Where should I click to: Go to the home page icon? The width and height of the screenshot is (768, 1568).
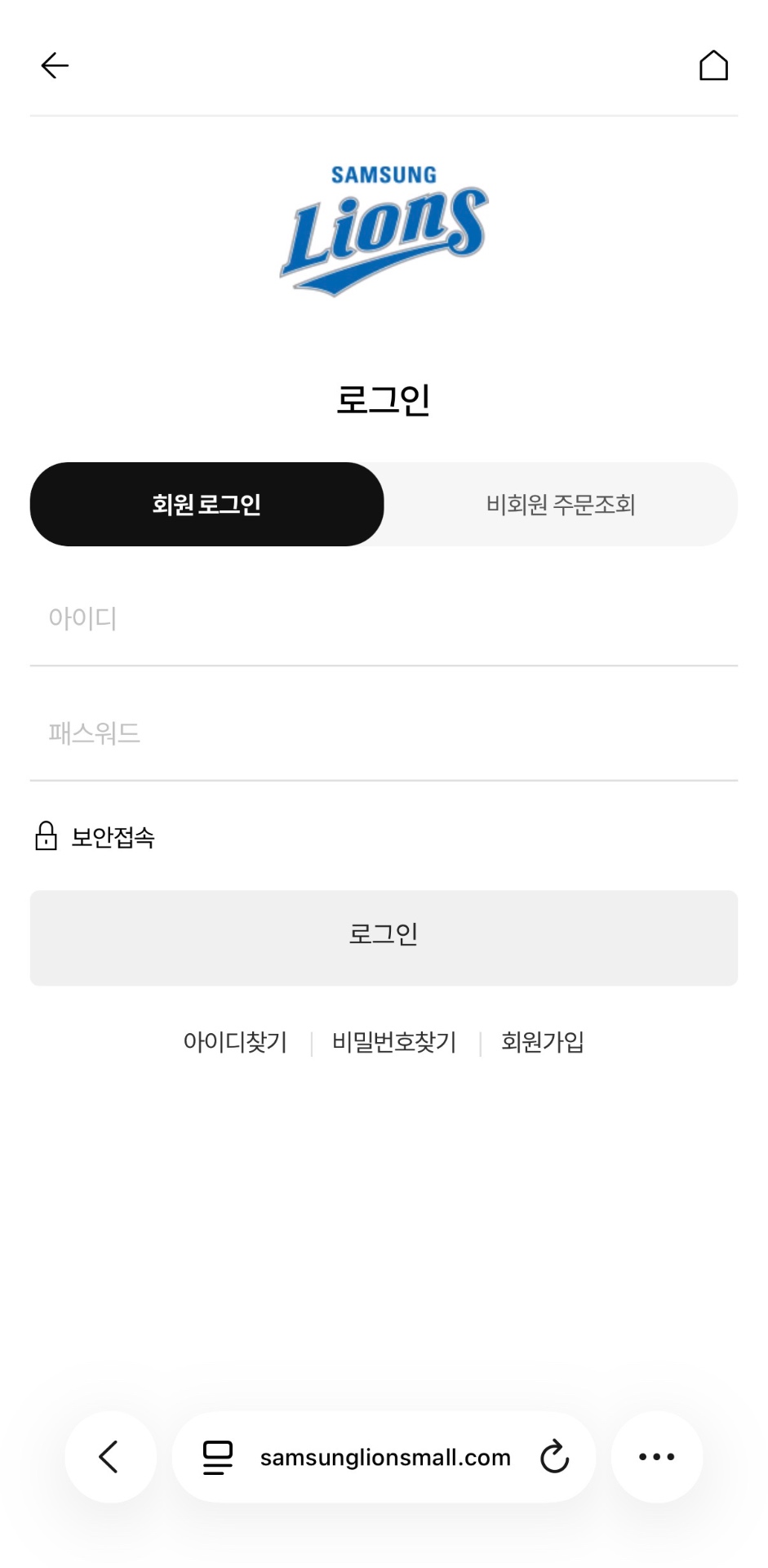pos(713,65)
